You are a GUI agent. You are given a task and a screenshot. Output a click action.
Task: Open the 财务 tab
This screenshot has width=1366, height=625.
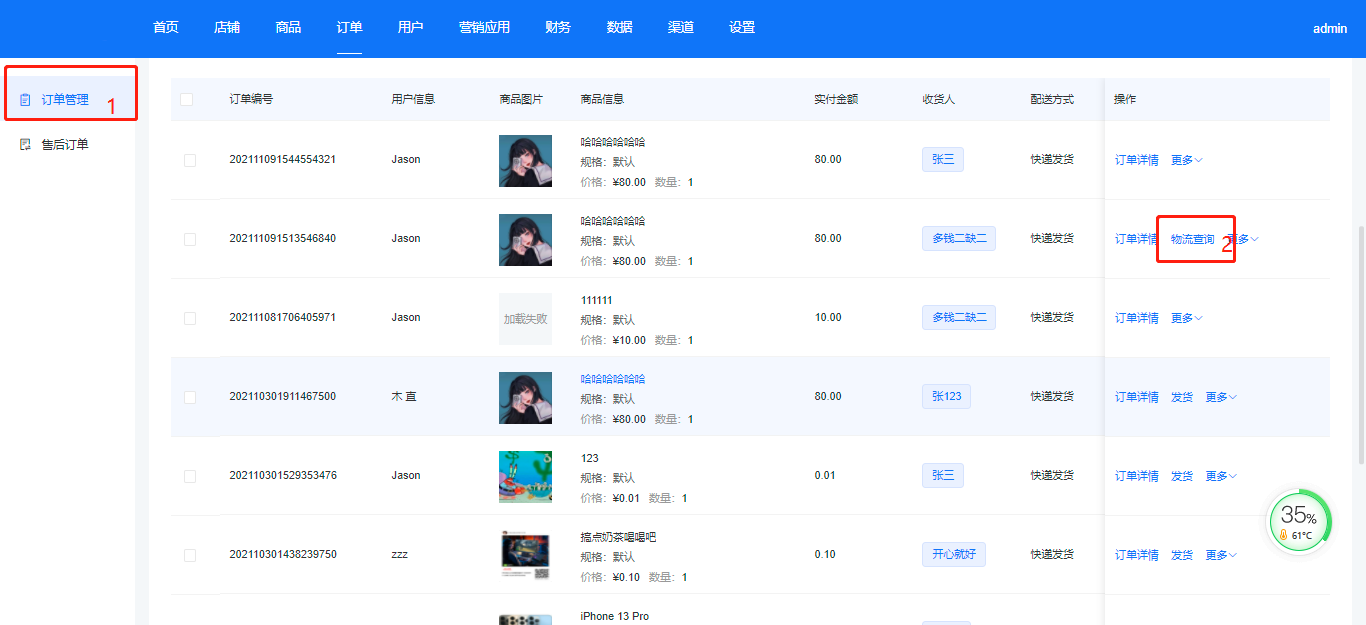click(x=558, y=27)
